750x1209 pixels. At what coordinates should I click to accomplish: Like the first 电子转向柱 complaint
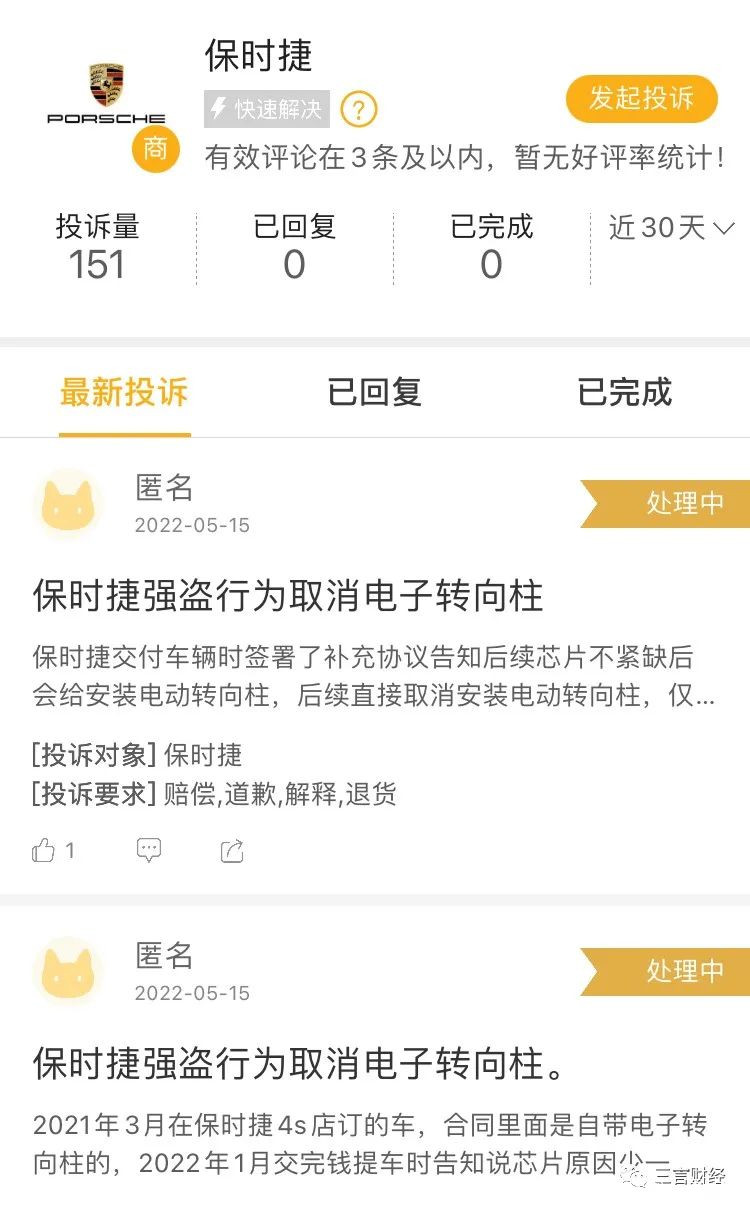(x=44, y=851)
